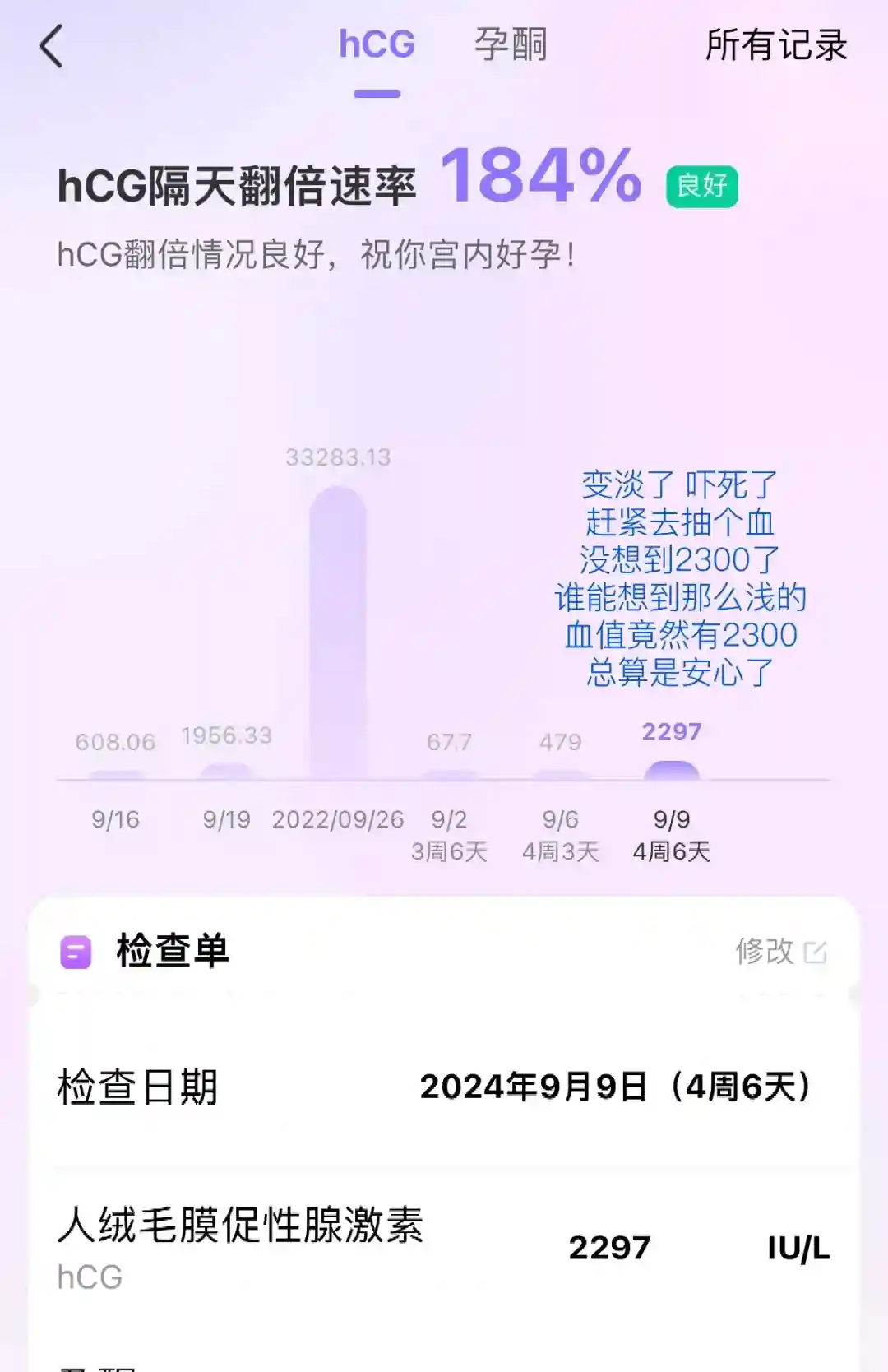Image resolution: width=888 pixels, height=1372 pixels.
Task: Select the 9/16 bar showing 608.06
Action: 115,773
